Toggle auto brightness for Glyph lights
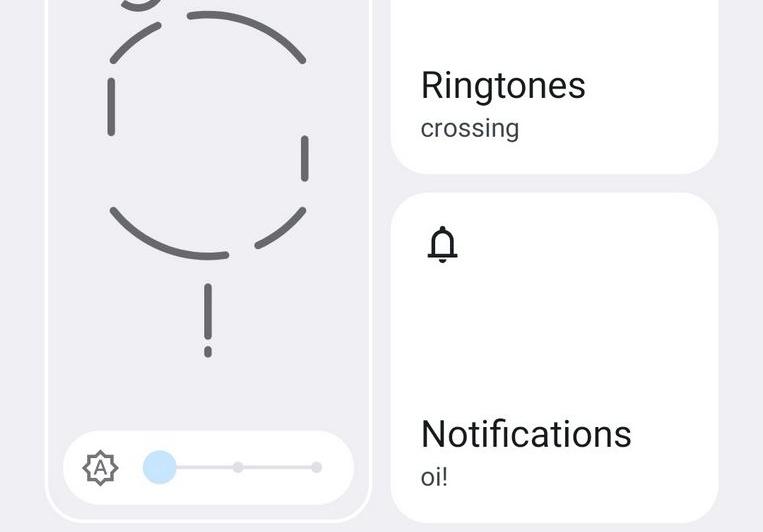This screenshot has height=532, width=763. [x=101, y=467]
